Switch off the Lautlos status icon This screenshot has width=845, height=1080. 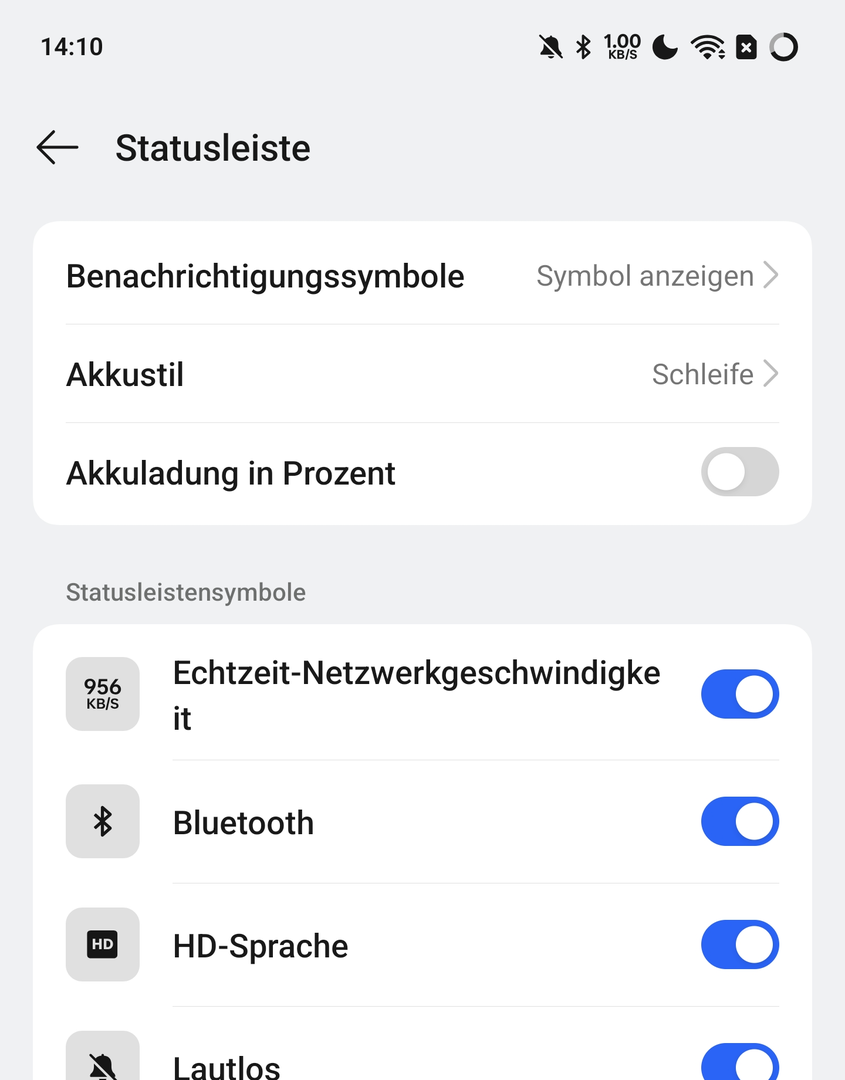coord(739,1064)
